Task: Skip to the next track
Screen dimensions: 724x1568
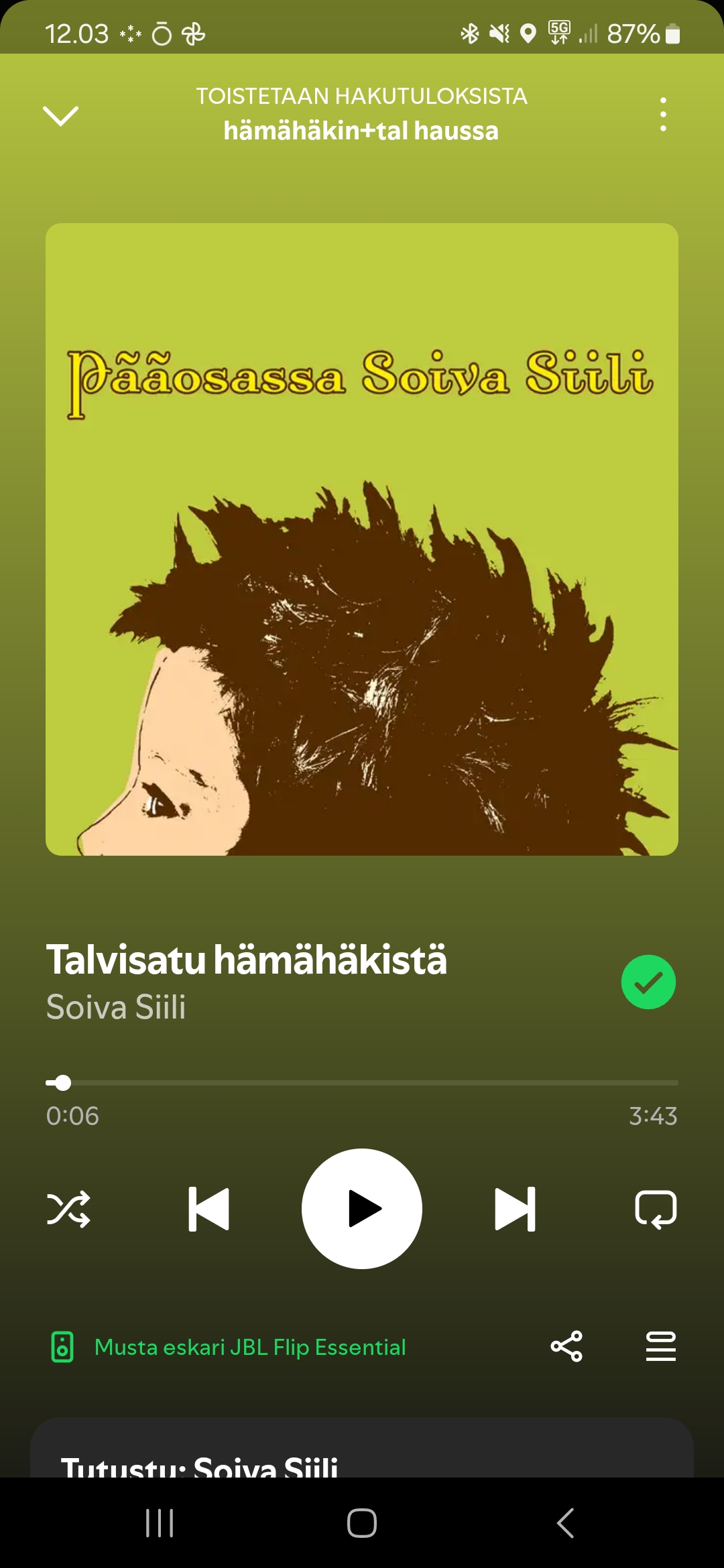Action: (x=515, y=1209)
